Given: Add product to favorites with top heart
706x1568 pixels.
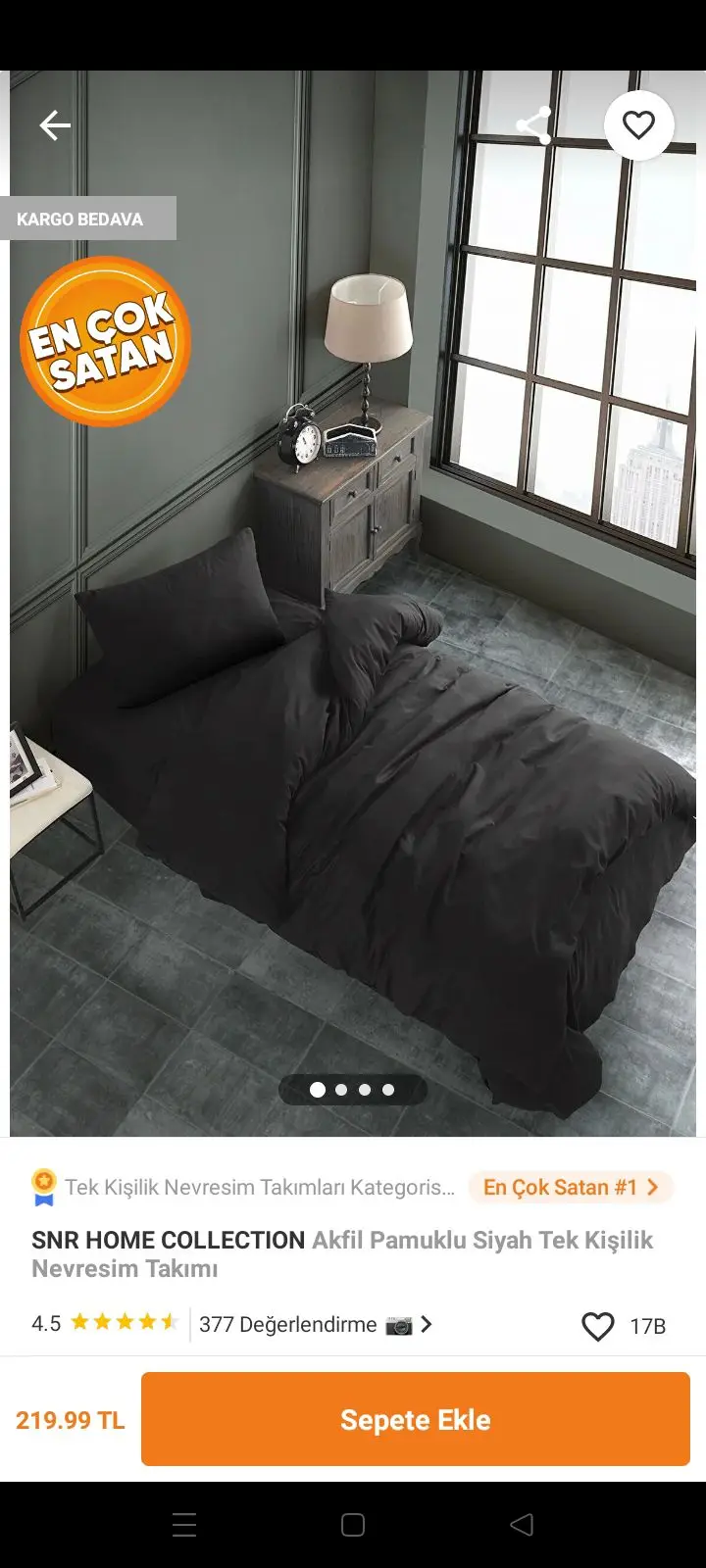Looking at the screenshot, I should pyautogui.click(x=638, y=124).
